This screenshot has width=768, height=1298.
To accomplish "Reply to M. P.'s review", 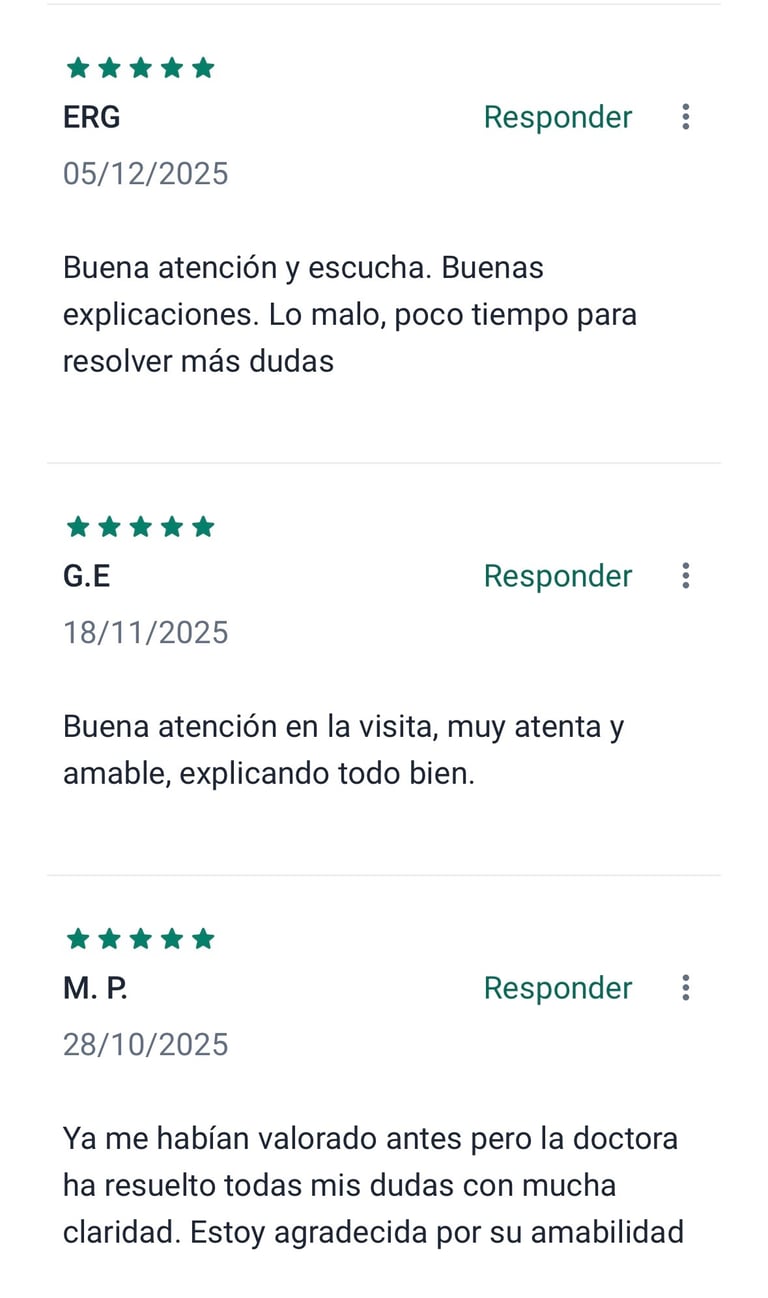I will 557,988.
